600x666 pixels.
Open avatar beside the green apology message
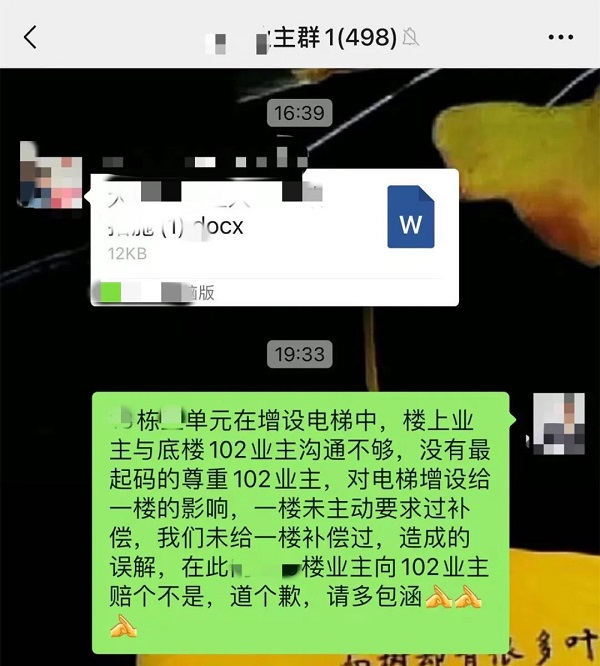click(x=557, y=419)
